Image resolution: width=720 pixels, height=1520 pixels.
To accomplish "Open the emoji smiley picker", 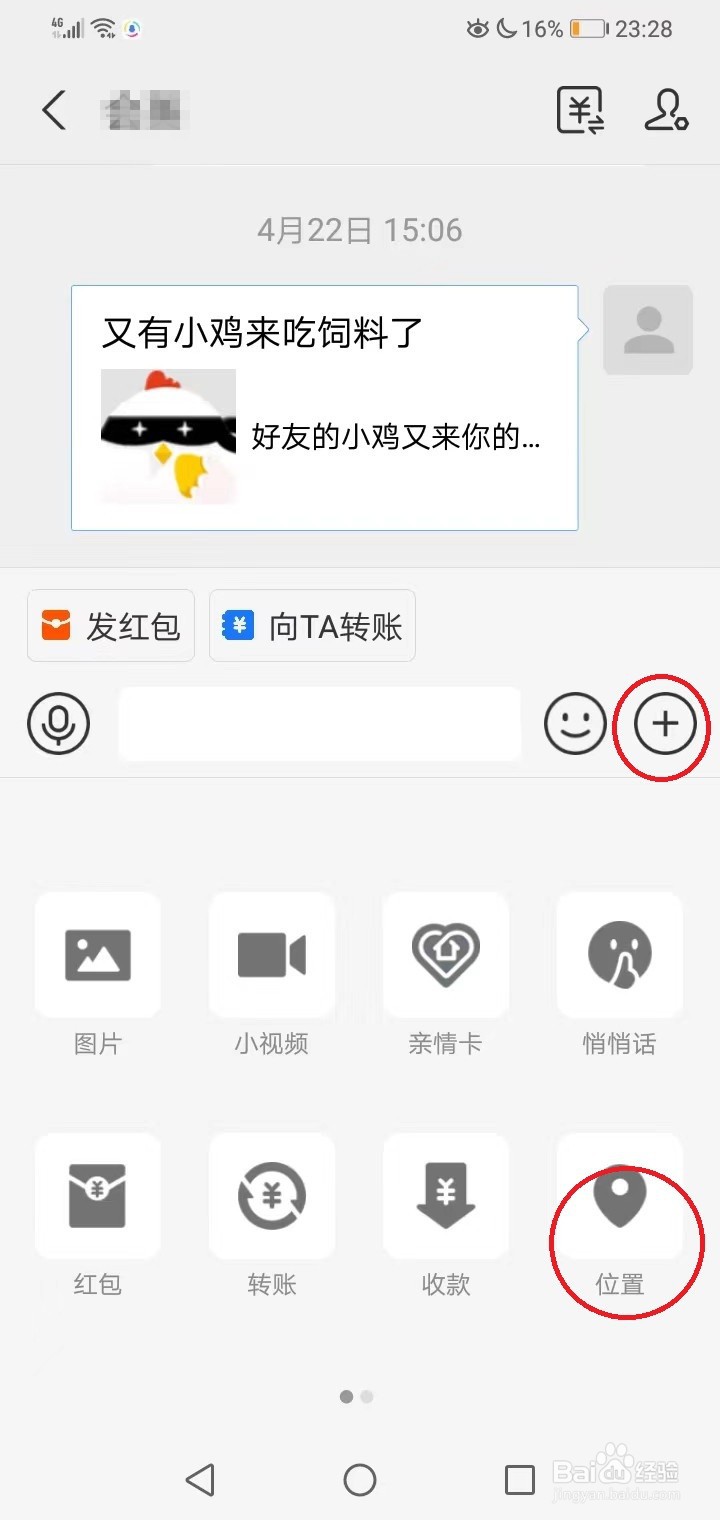I will (576, 723).
